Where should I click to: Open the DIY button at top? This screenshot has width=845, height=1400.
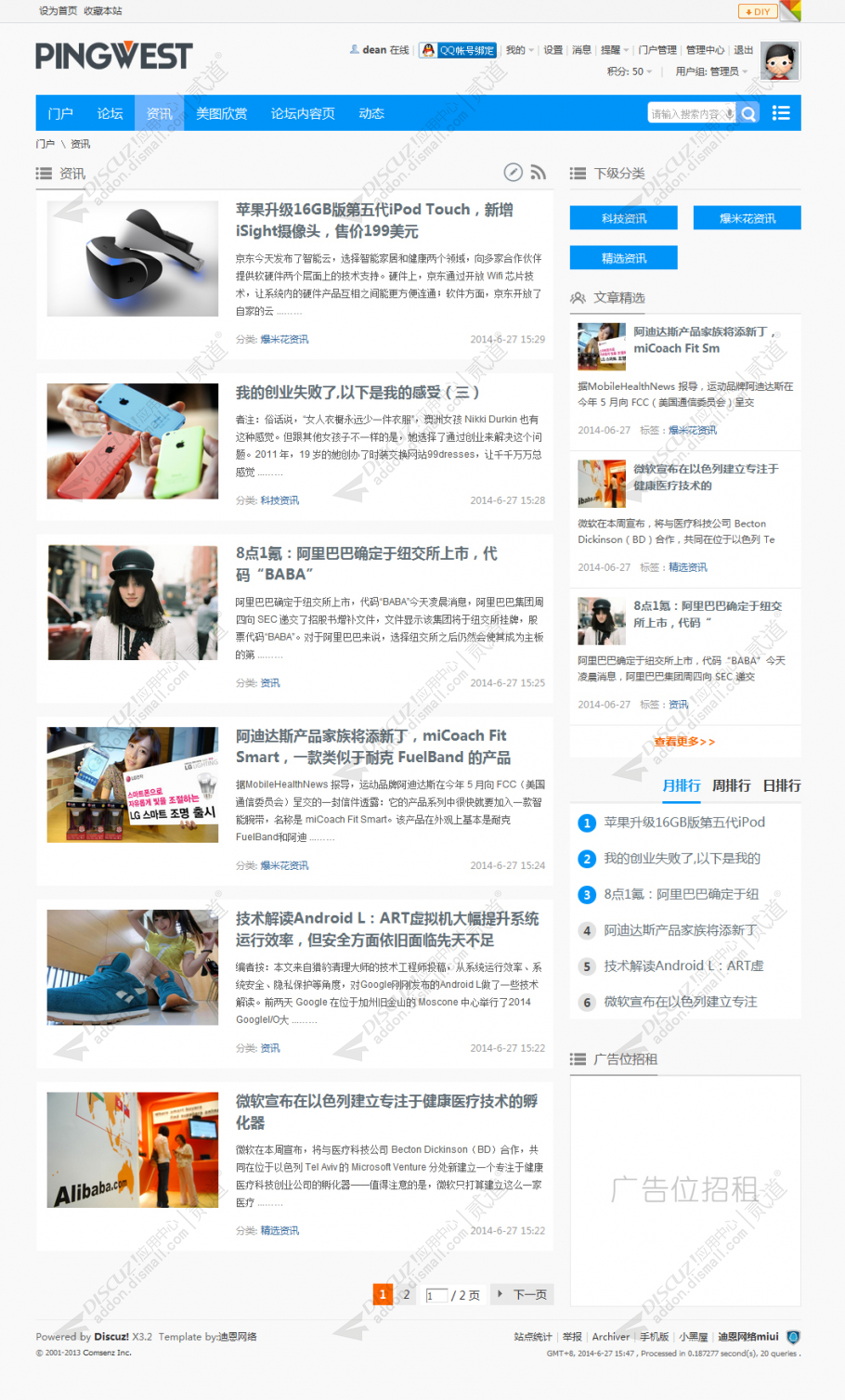(x=758, y=11)
